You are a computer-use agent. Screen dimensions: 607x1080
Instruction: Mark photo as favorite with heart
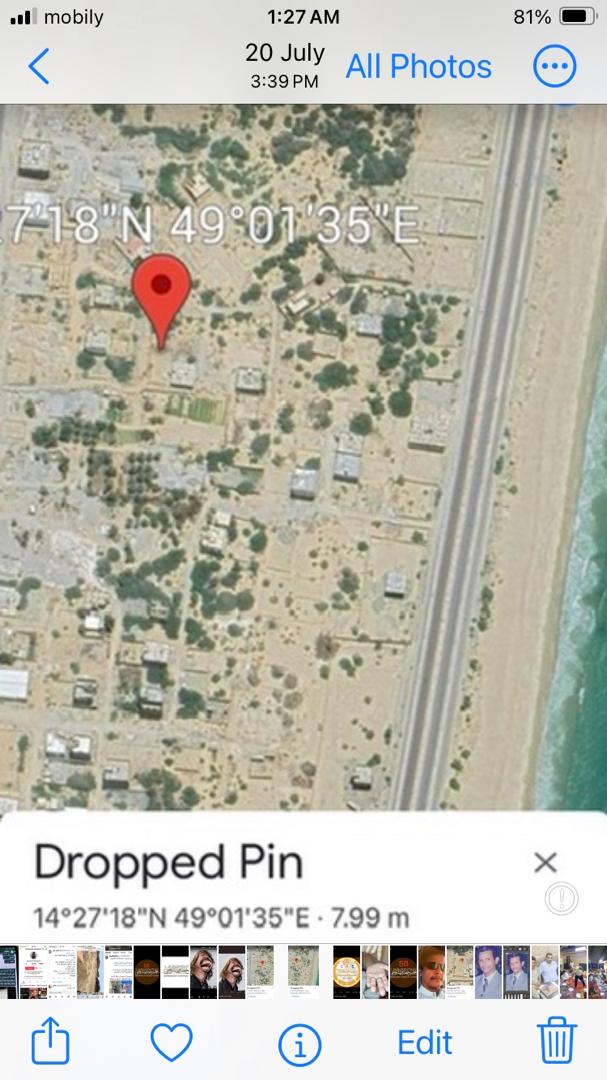pos(172,1043)
